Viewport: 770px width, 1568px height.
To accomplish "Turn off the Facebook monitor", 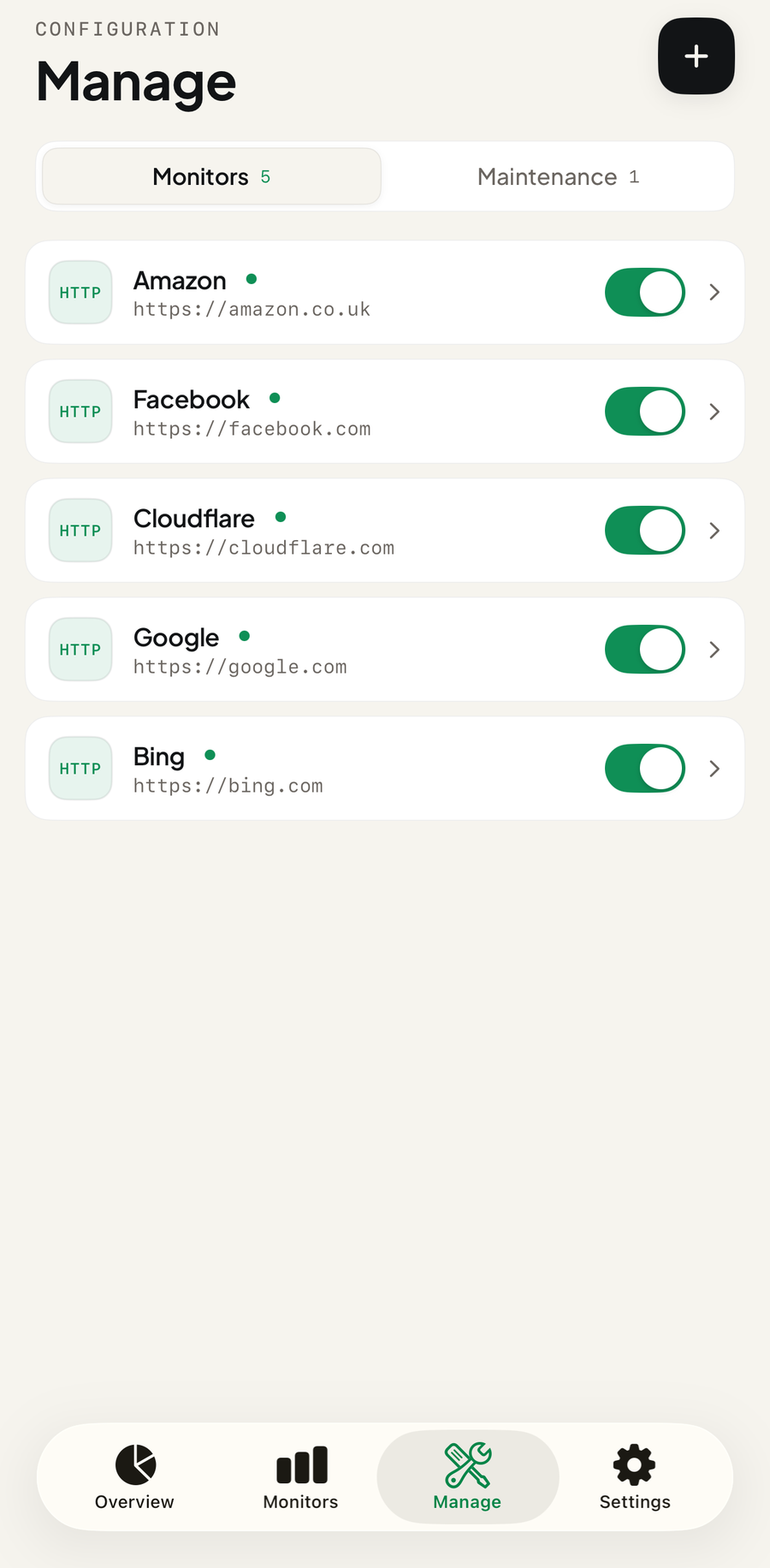I will click(x=645, y=412).
